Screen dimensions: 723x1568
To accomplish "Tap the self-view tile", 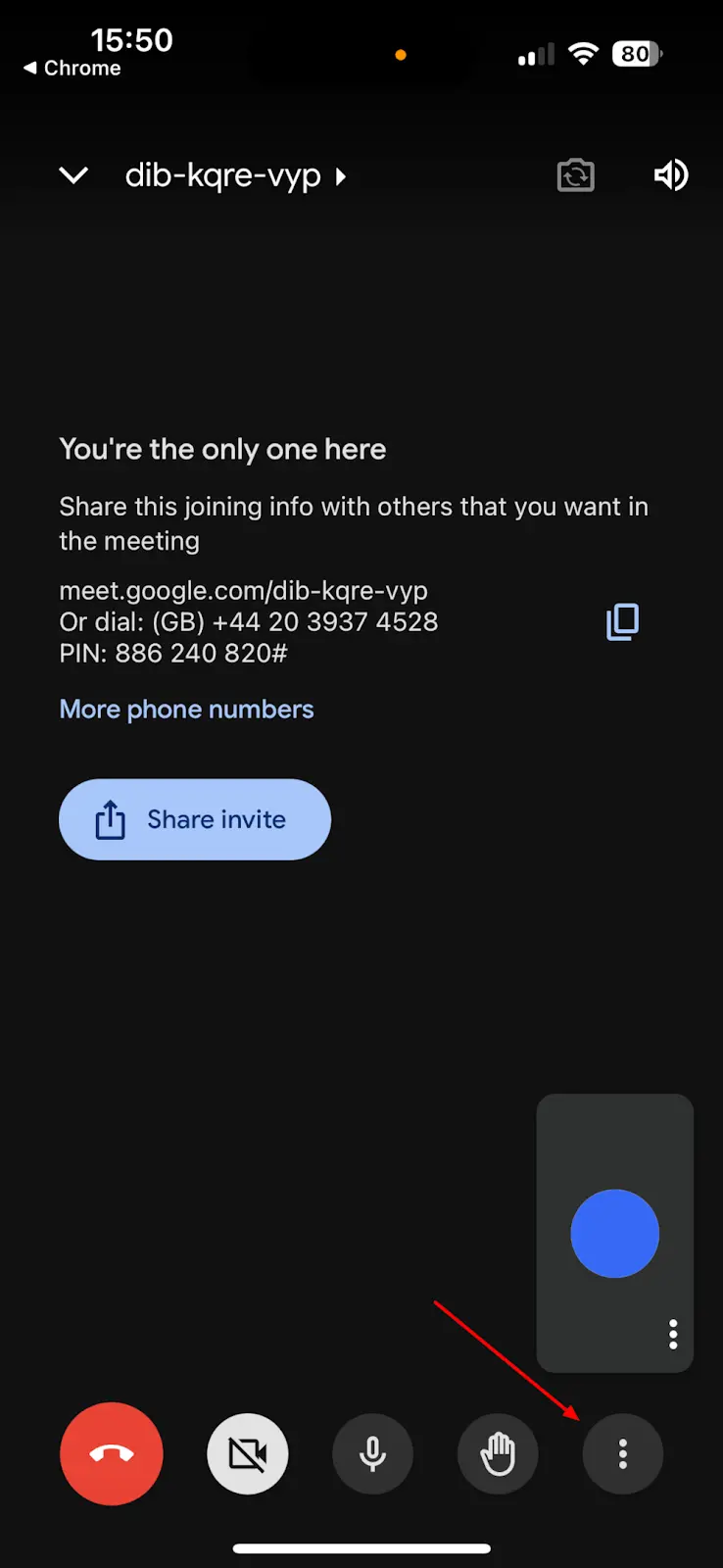I will tap(615, 1233).
